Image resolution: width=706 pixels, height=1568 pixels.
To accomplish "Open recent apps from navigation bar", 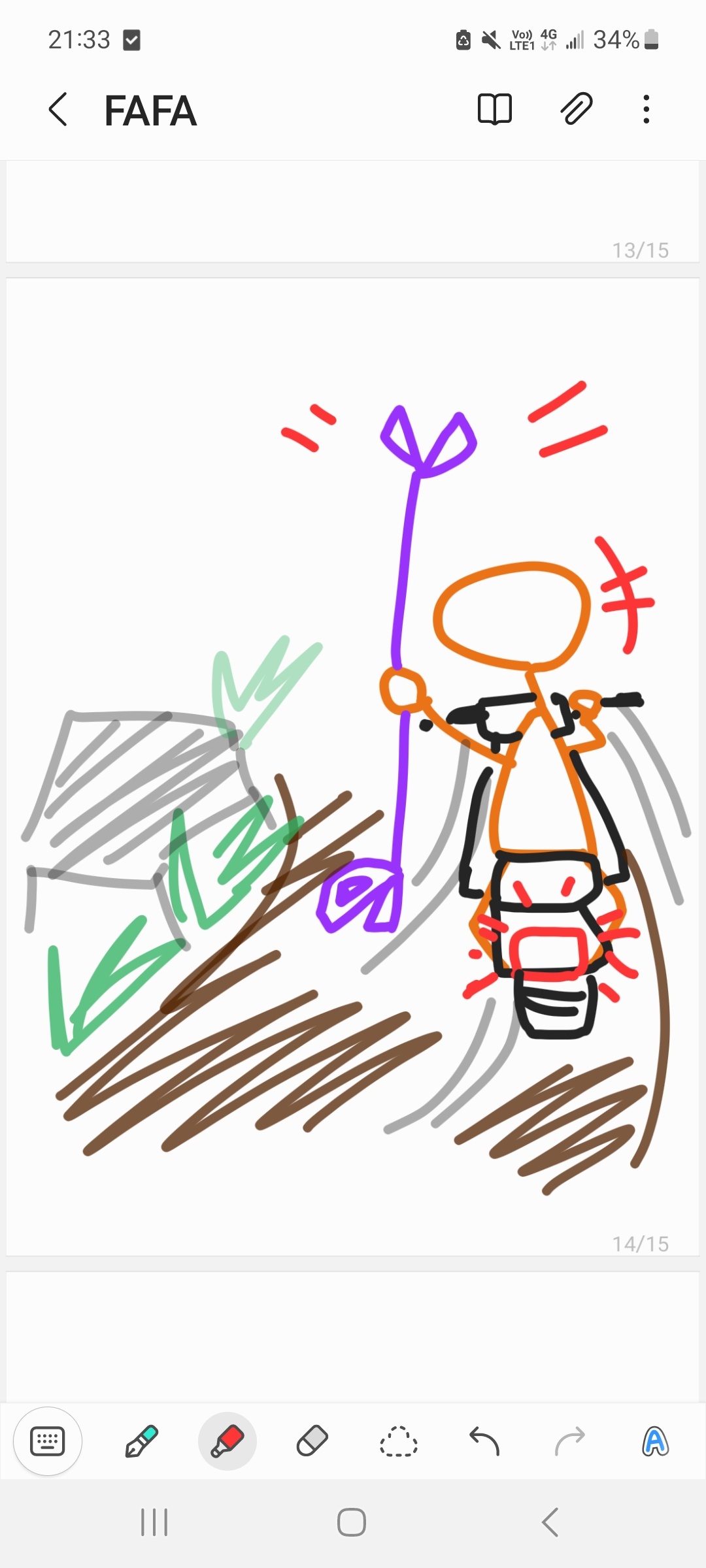I will tap(155, 1522).
